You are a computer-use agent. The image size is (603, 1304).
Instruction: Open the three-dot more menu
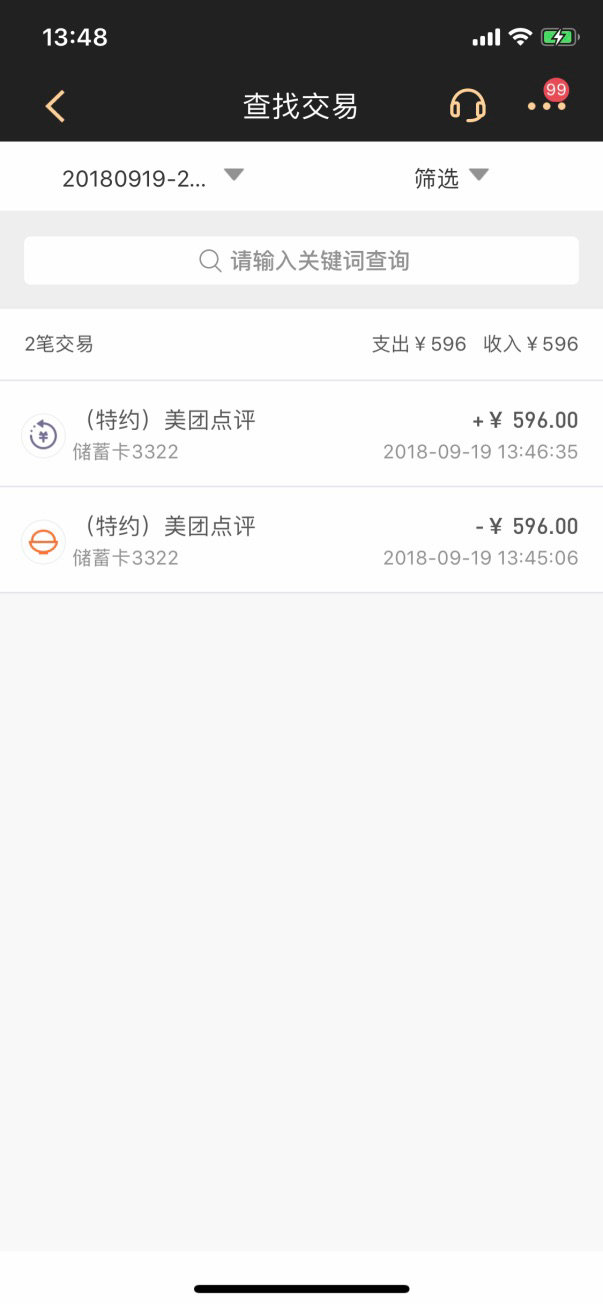(x=546, y=106)
